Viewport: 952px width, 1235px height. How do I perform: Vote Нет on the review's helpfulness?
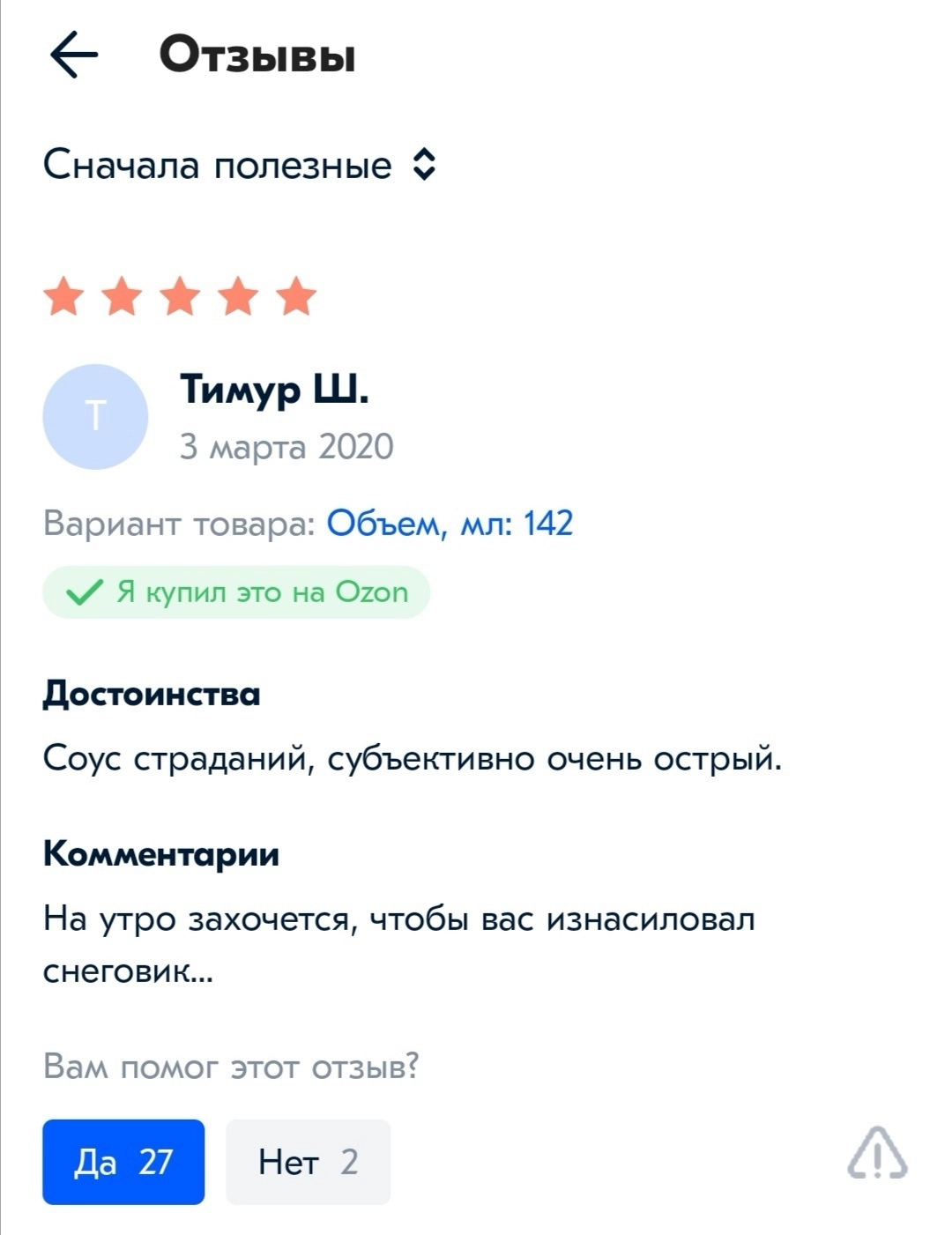(308, 1161)
